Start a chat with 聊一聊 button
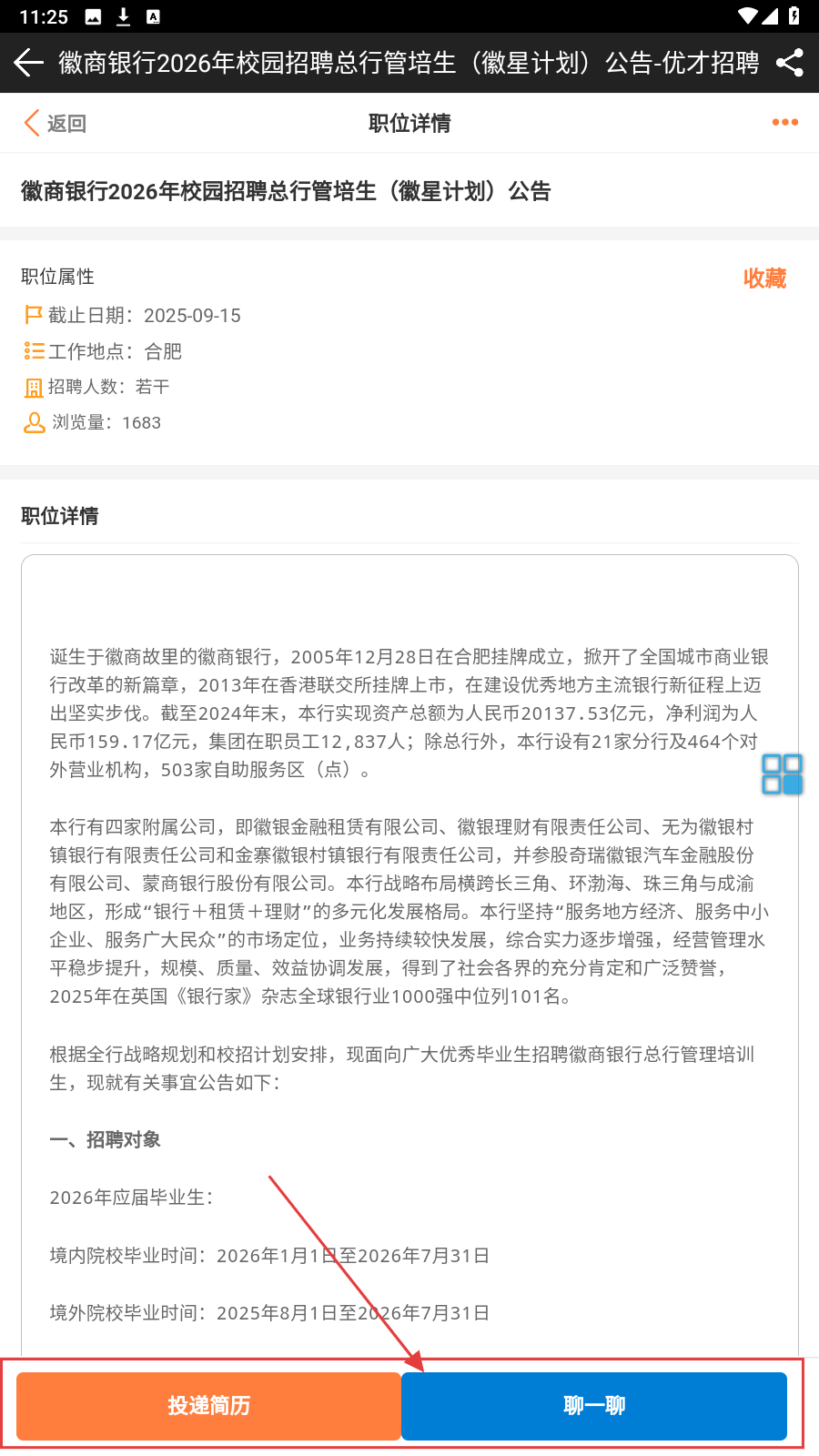819x1456 pixels. pyautogui.click(x=593, y=1406)
